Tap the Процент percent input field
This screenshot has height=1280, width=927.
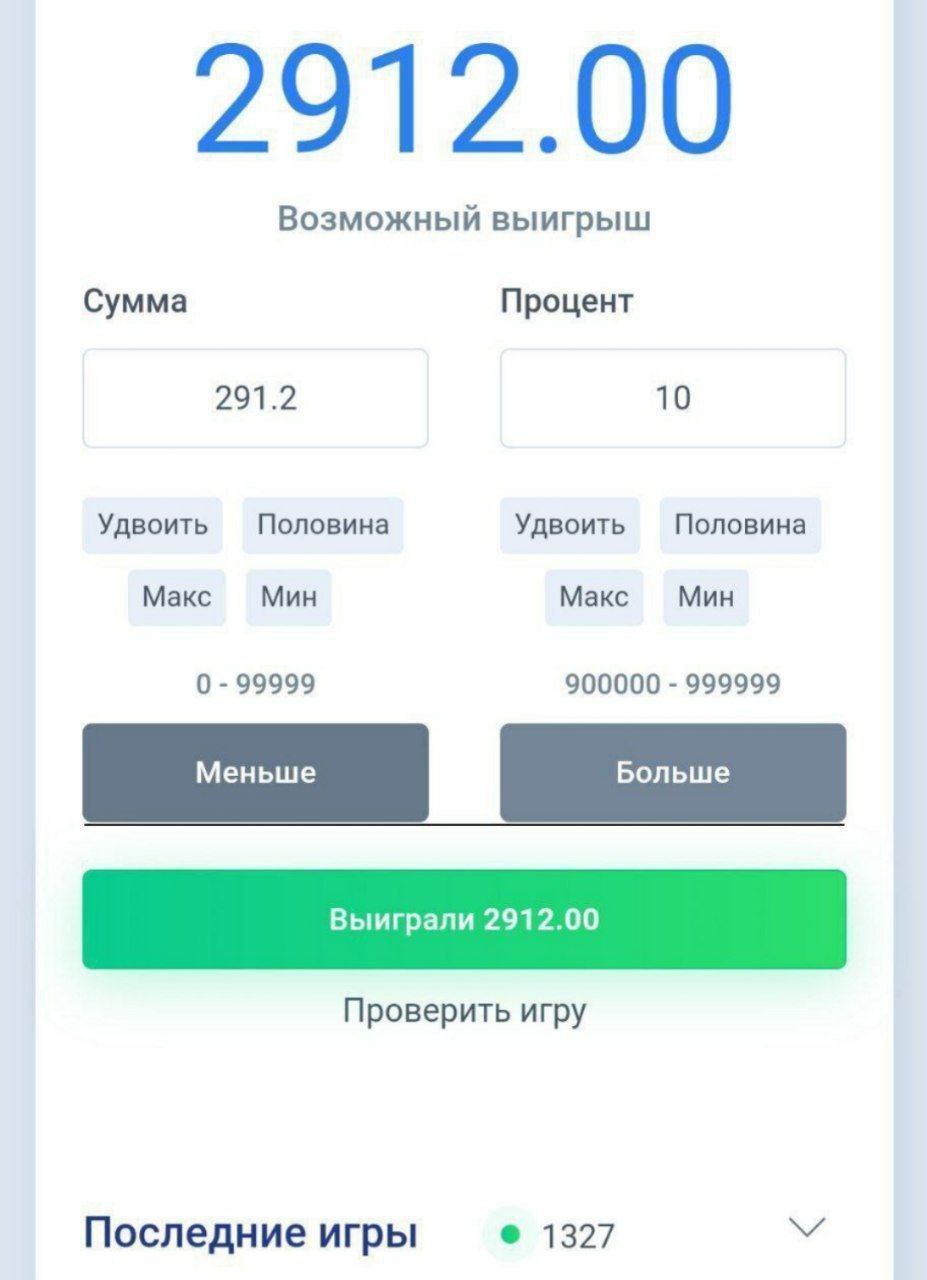(672, 398)
